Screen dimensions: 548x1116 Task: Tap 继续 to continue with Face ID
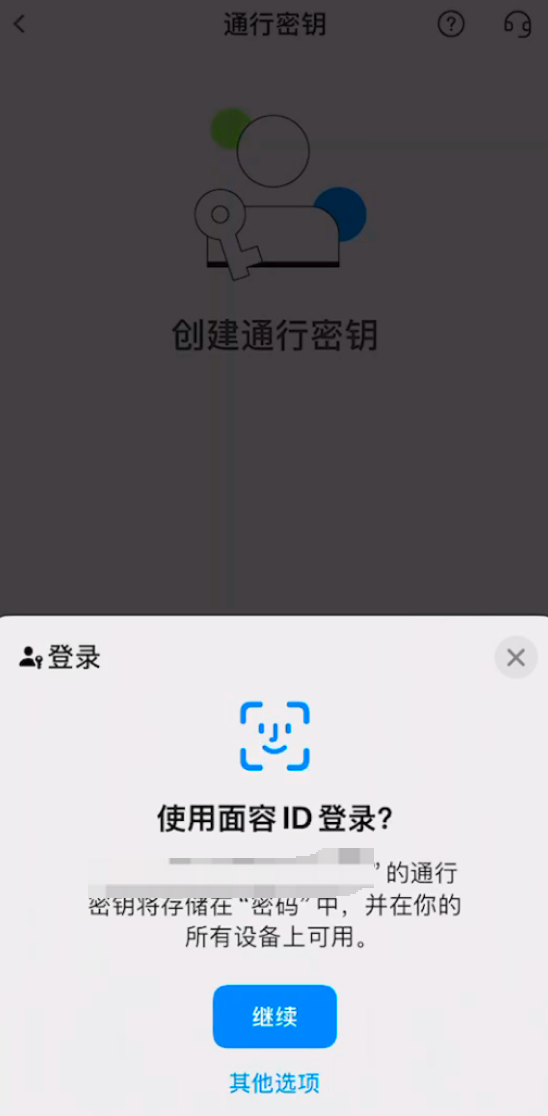274,1016
